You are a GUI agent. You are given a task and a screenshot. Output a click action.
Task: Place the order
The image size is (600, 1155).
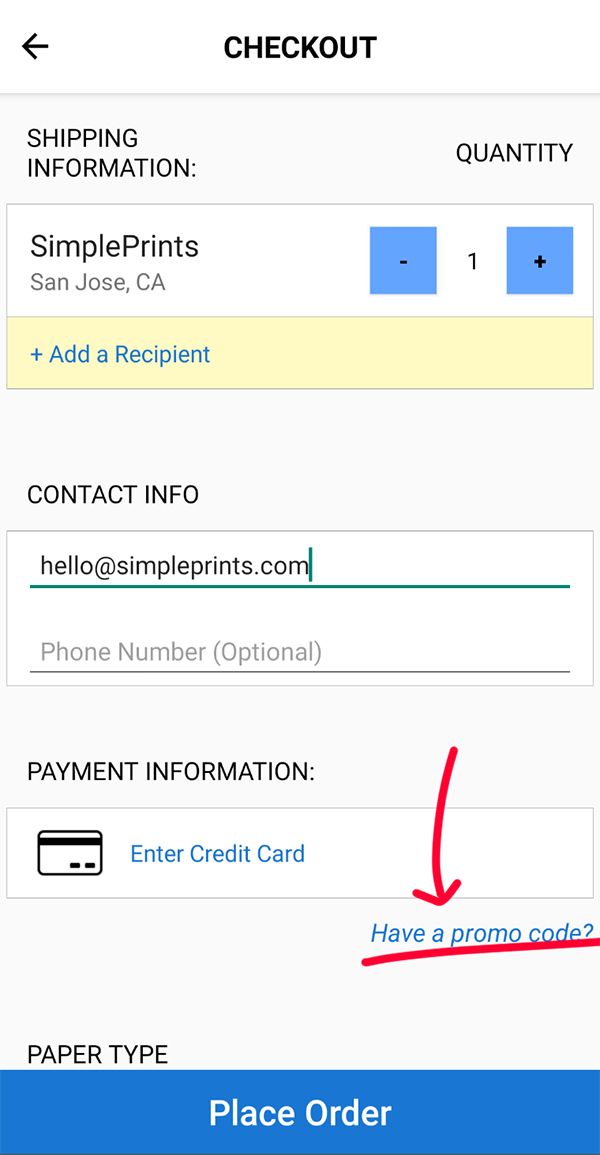click(x=300, y=1113)
